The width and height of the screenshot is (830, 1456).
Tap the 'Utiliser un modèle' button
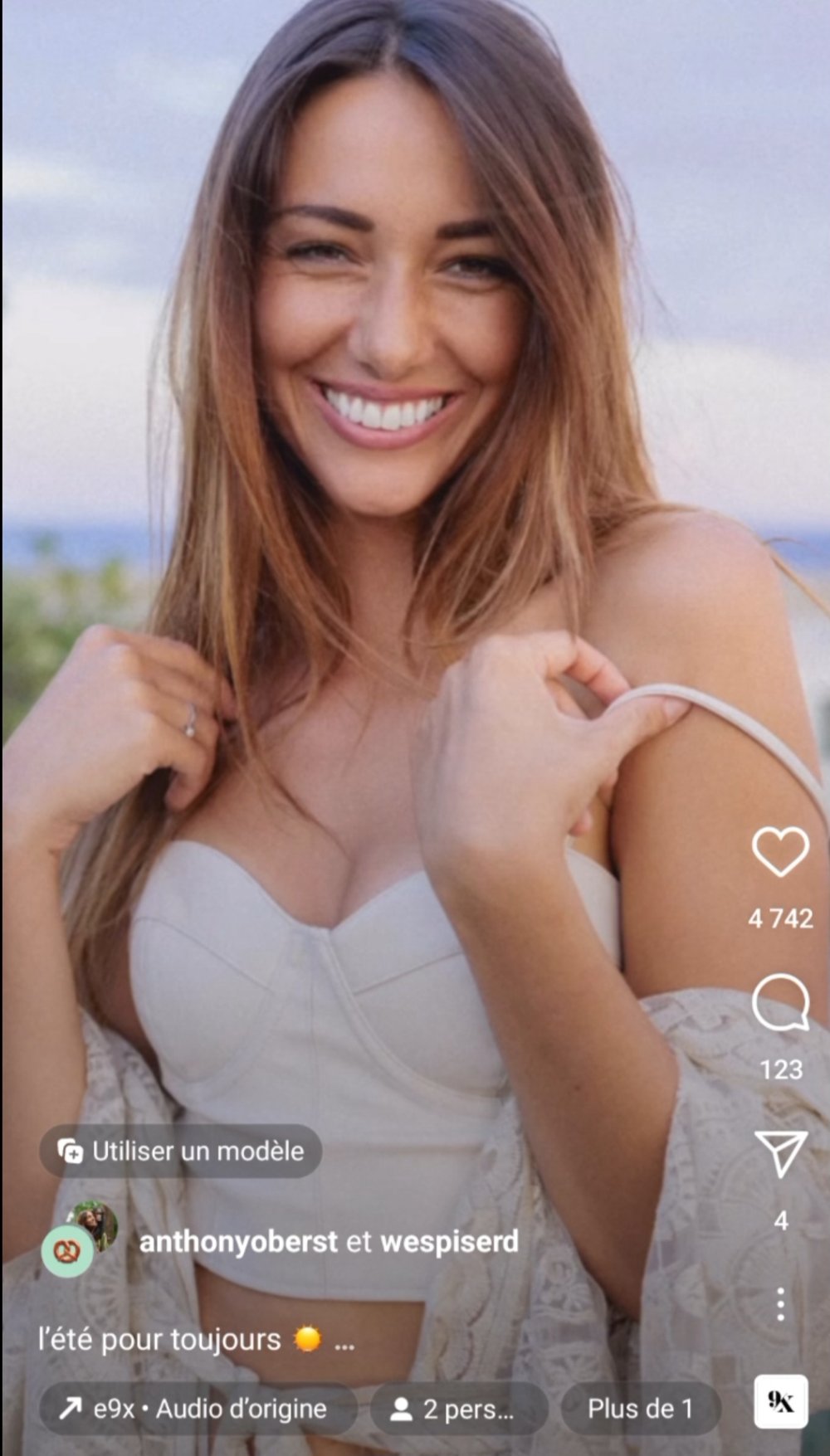point(181,1151)
